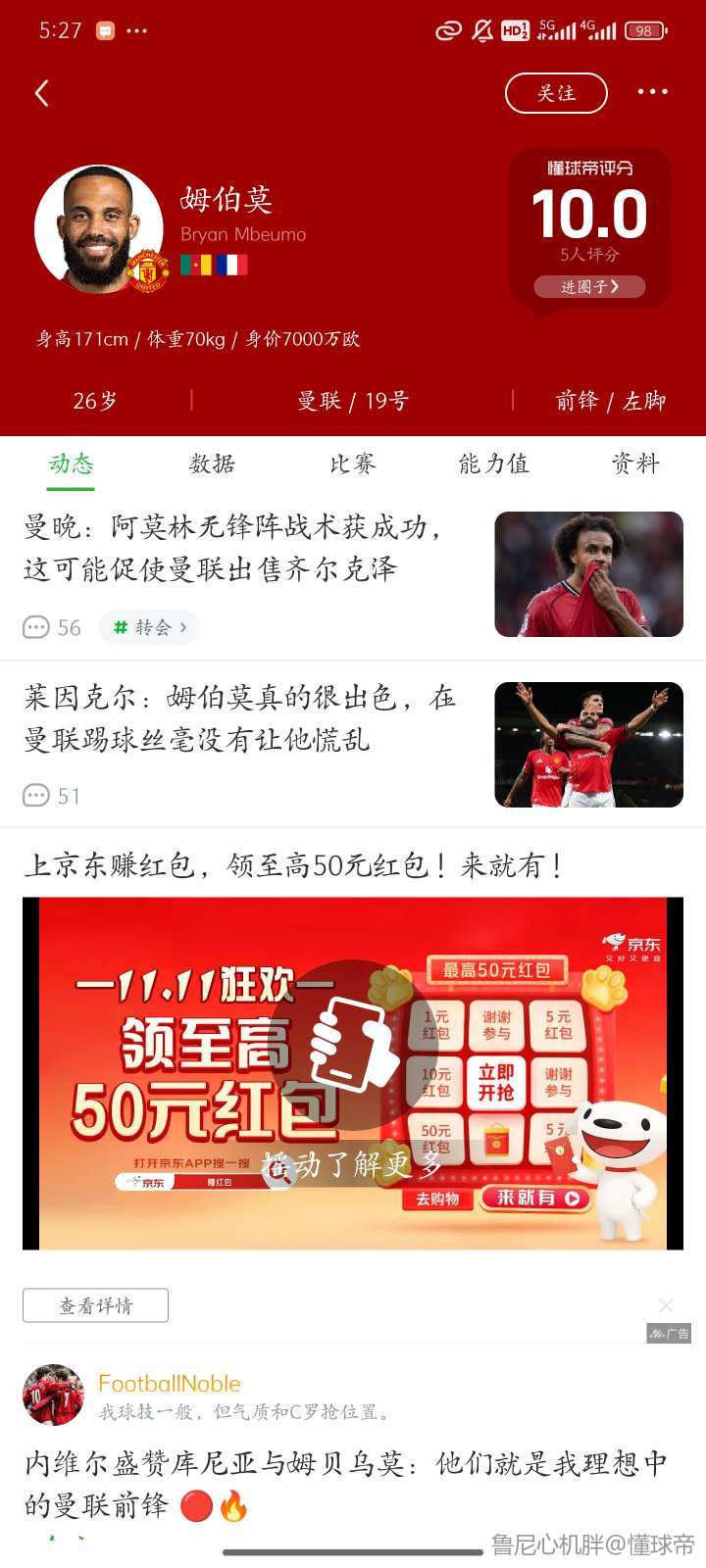This screenshot has height=1568, width=706.
Task: View Mbeumo's profile photo
Action: click(98, 229)
